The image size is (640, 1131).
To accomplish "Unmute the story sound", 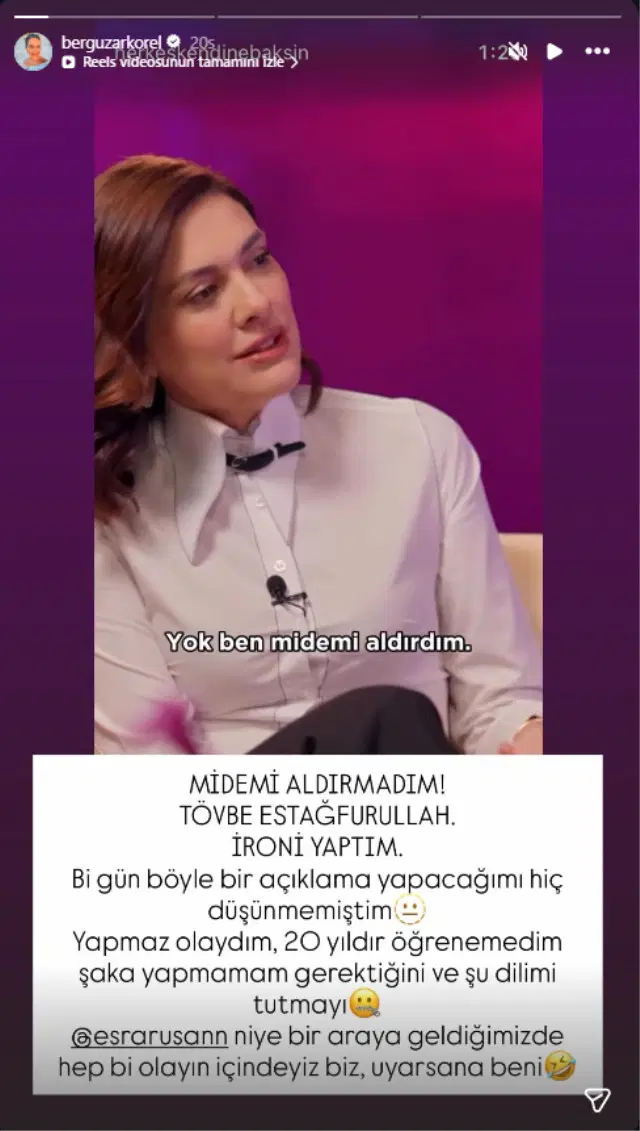I will pyautogui.click(x=517, y=52).
